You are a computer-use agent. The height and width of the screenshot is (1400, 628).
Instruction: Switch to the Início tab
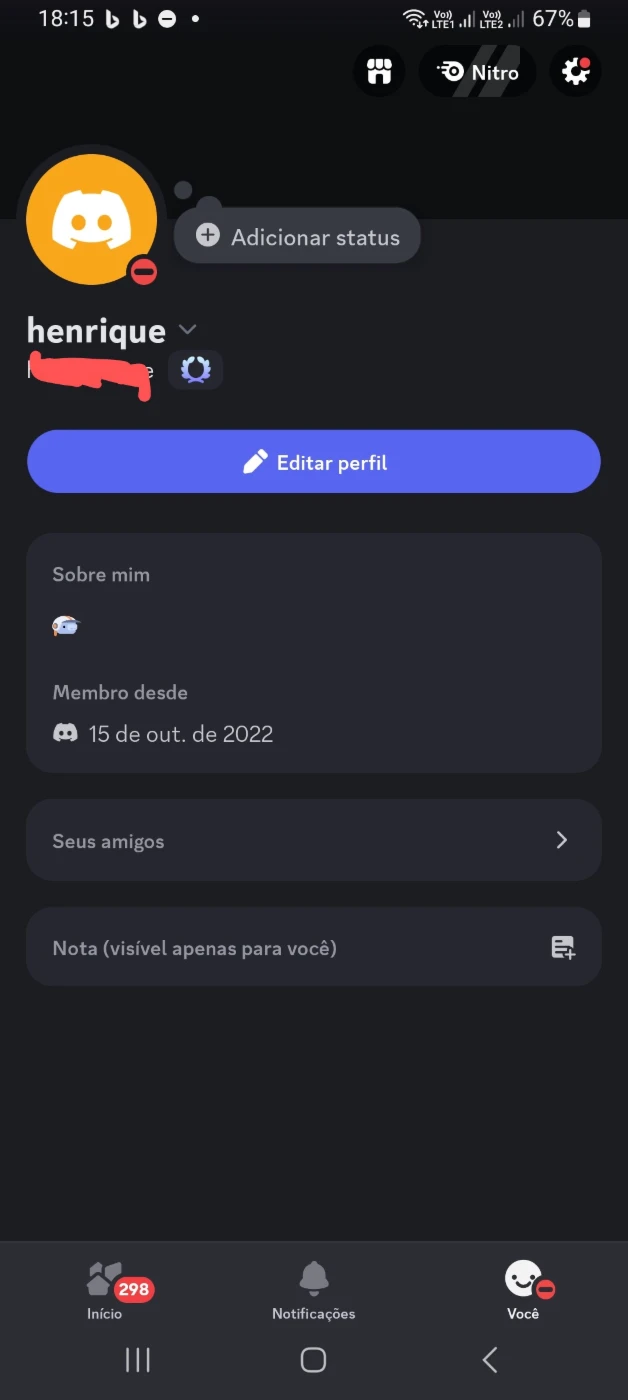tap(105, 1291)
